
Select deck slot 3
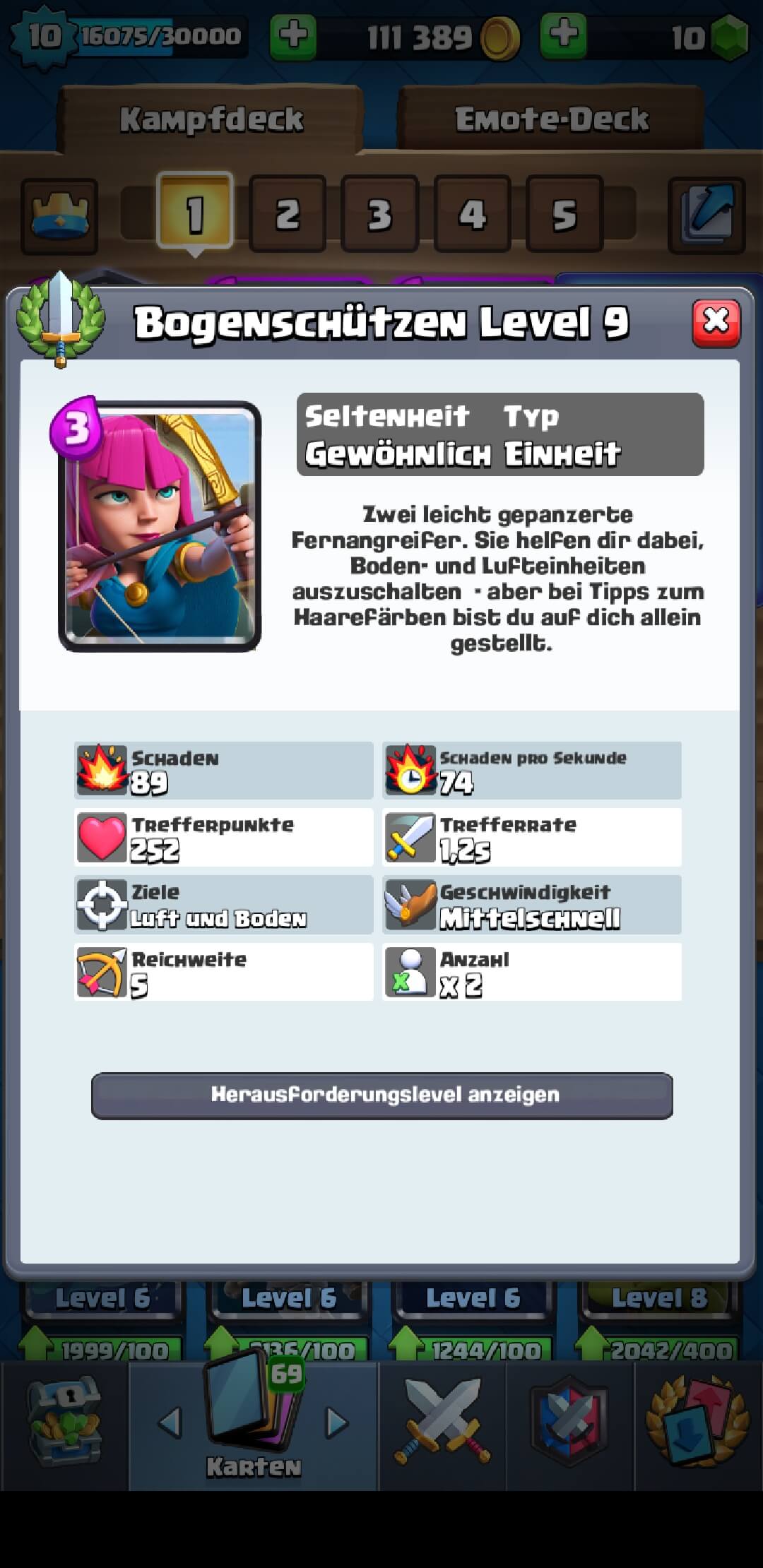[379, 214]
